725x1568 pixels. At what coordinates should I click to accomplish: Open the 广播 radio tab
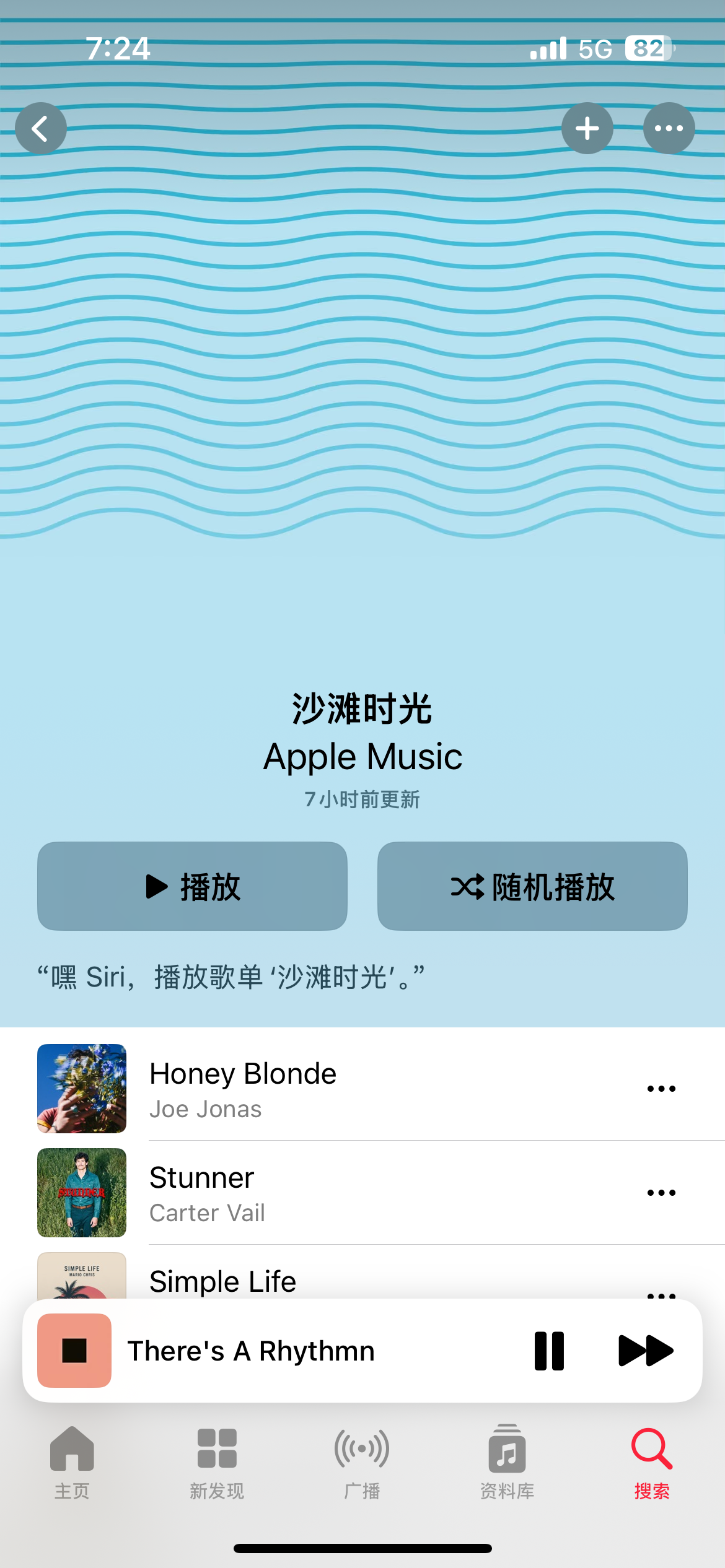click(362, 1463)
